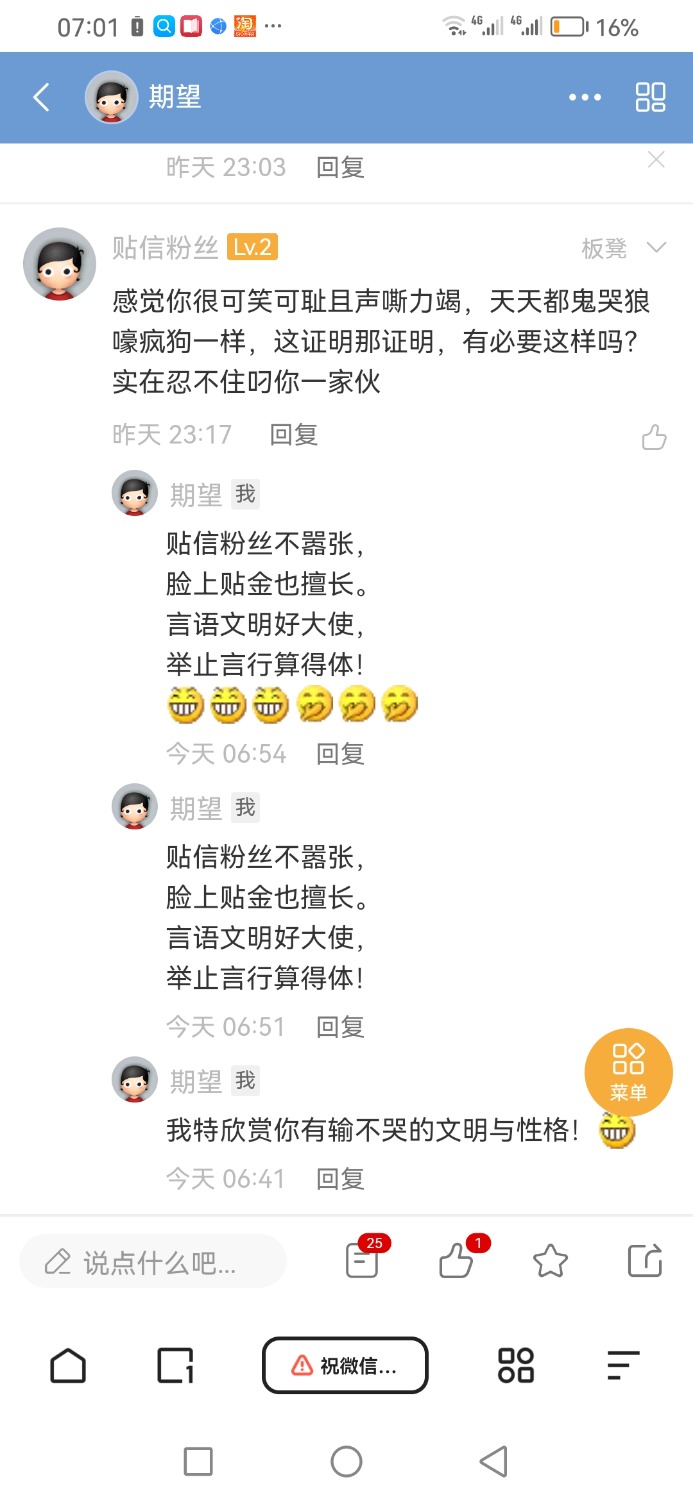This screenshot has width=693, height=1500.
Task: Open the browser tabs switcher
Action: click(x=175, y=1366)
